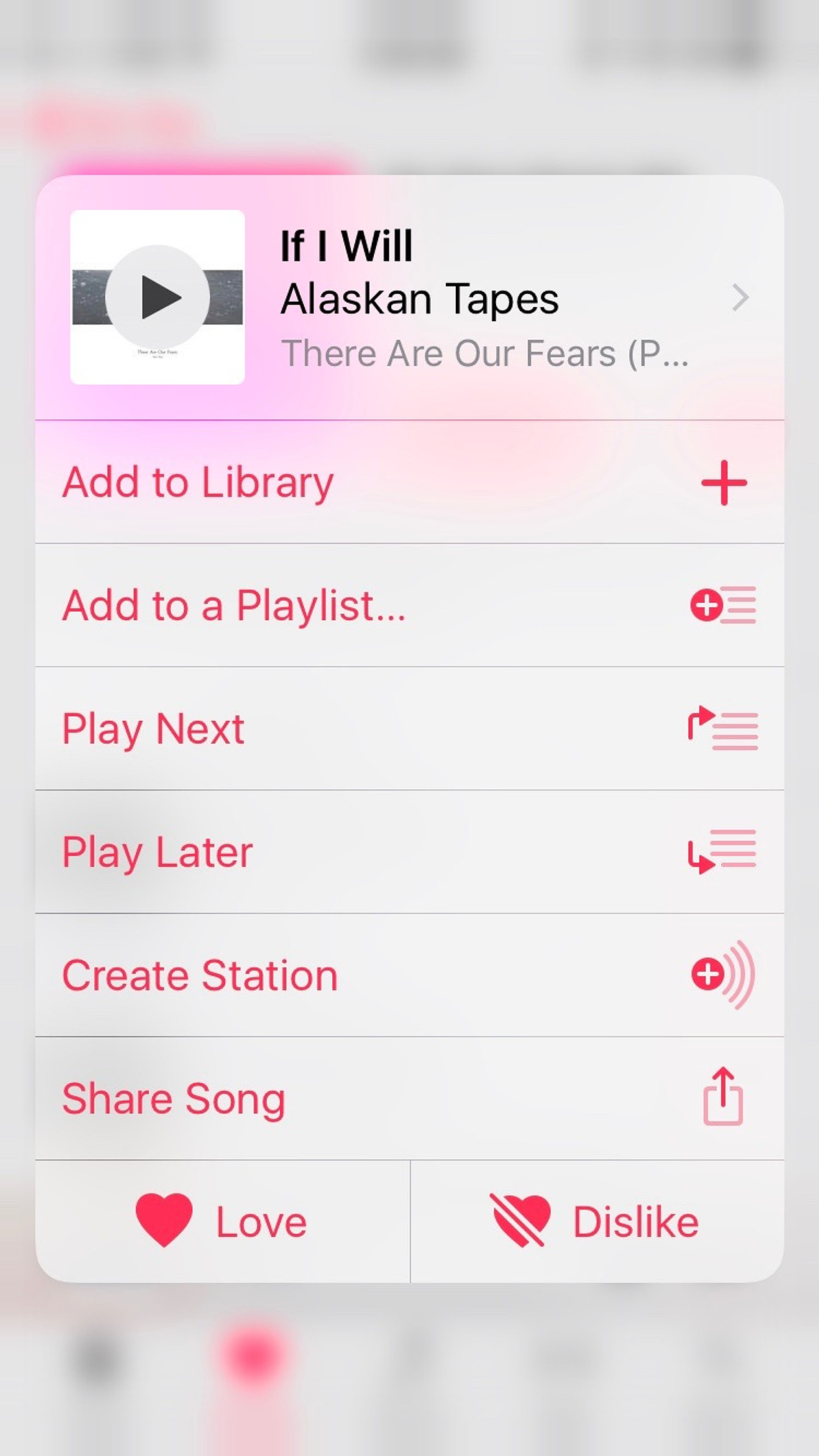Open the If I Will album details chevron

pyautogui.click(x=740, y=297)
